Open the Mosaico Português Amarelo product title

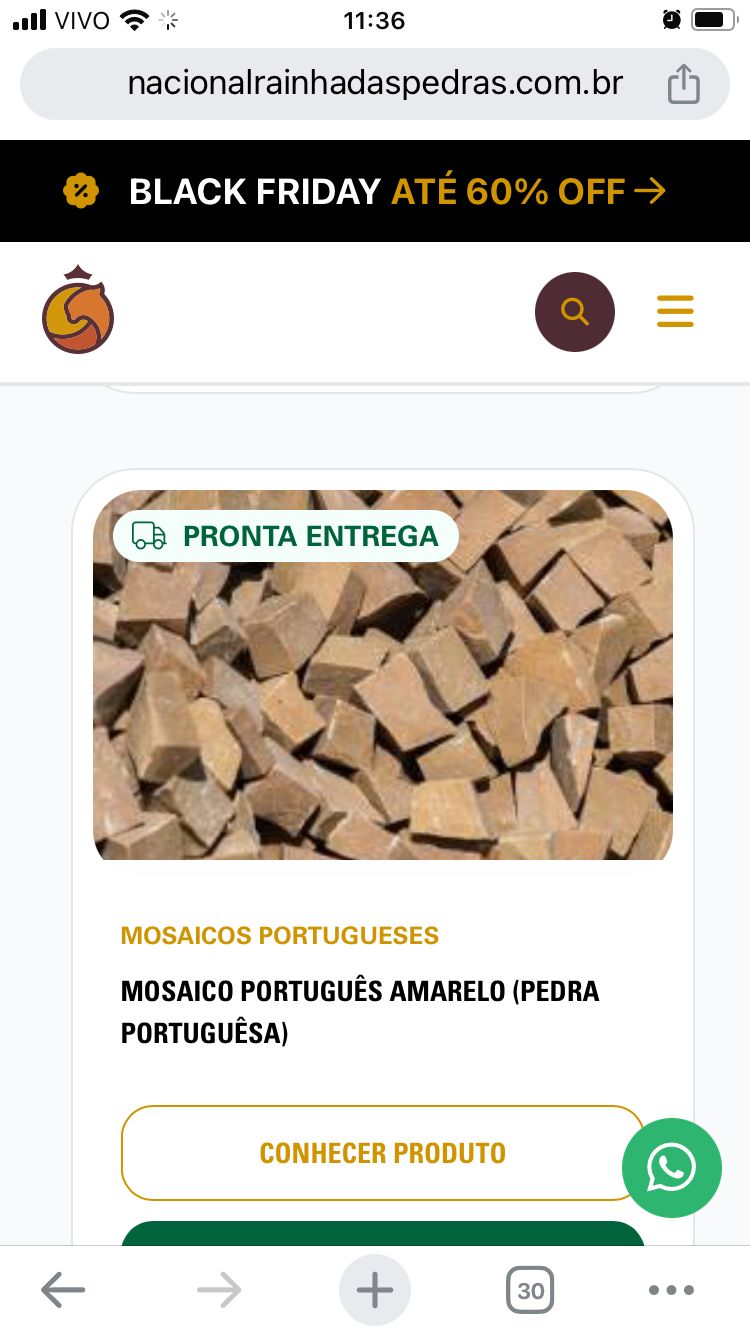(359, 1010)
